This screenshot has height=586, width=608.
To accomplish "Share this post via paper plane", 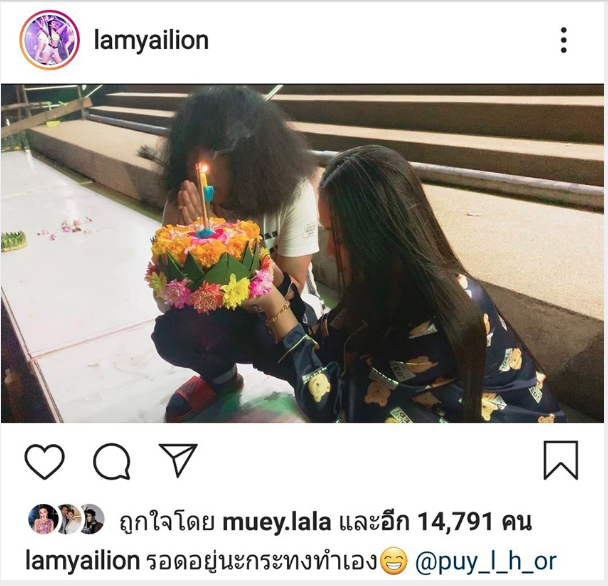I will pos(178,460).
